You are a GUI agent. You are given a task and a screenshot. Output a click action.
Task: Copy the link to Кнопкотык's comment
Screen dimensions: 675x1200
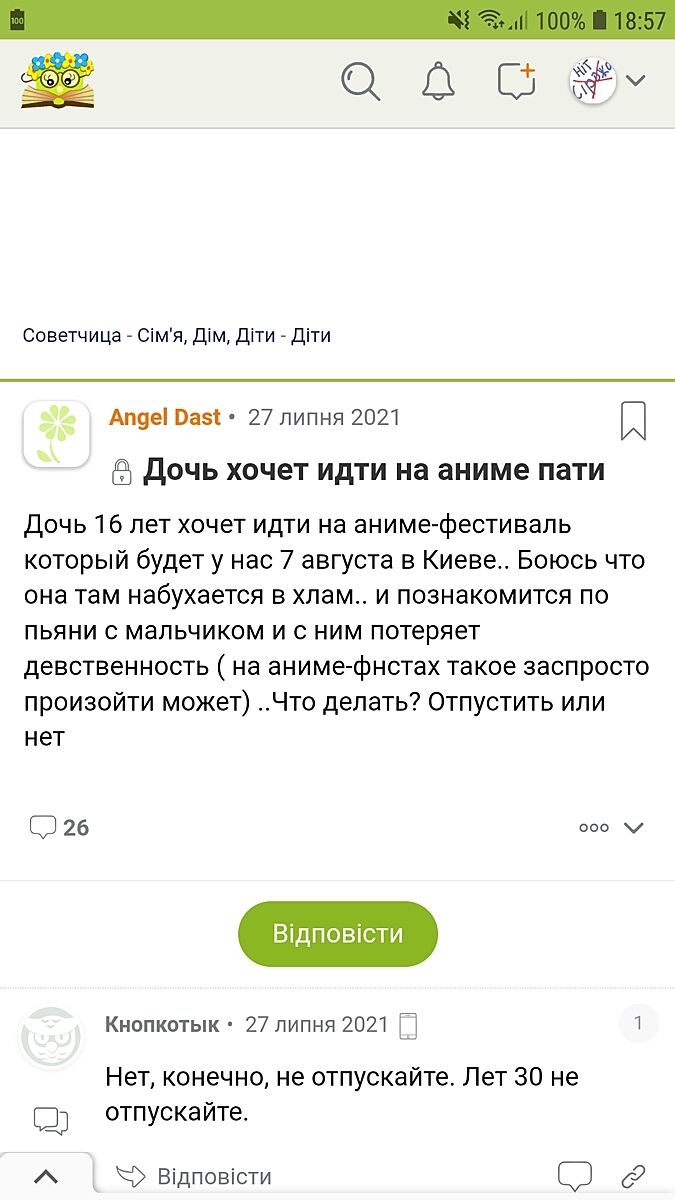click(x=632, y=1177)
